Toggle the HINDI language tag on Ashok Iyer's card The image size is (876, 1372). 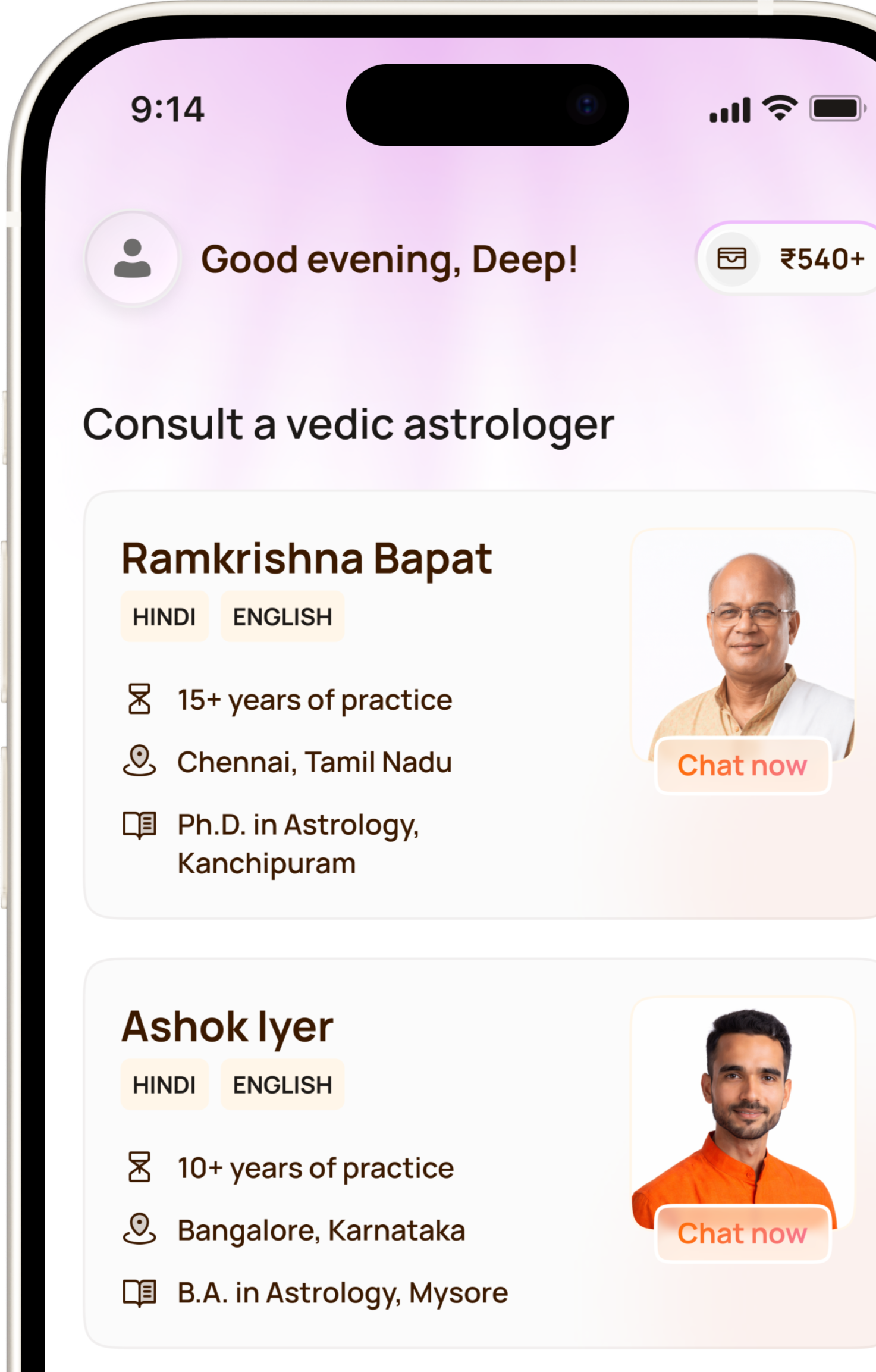165,1084
